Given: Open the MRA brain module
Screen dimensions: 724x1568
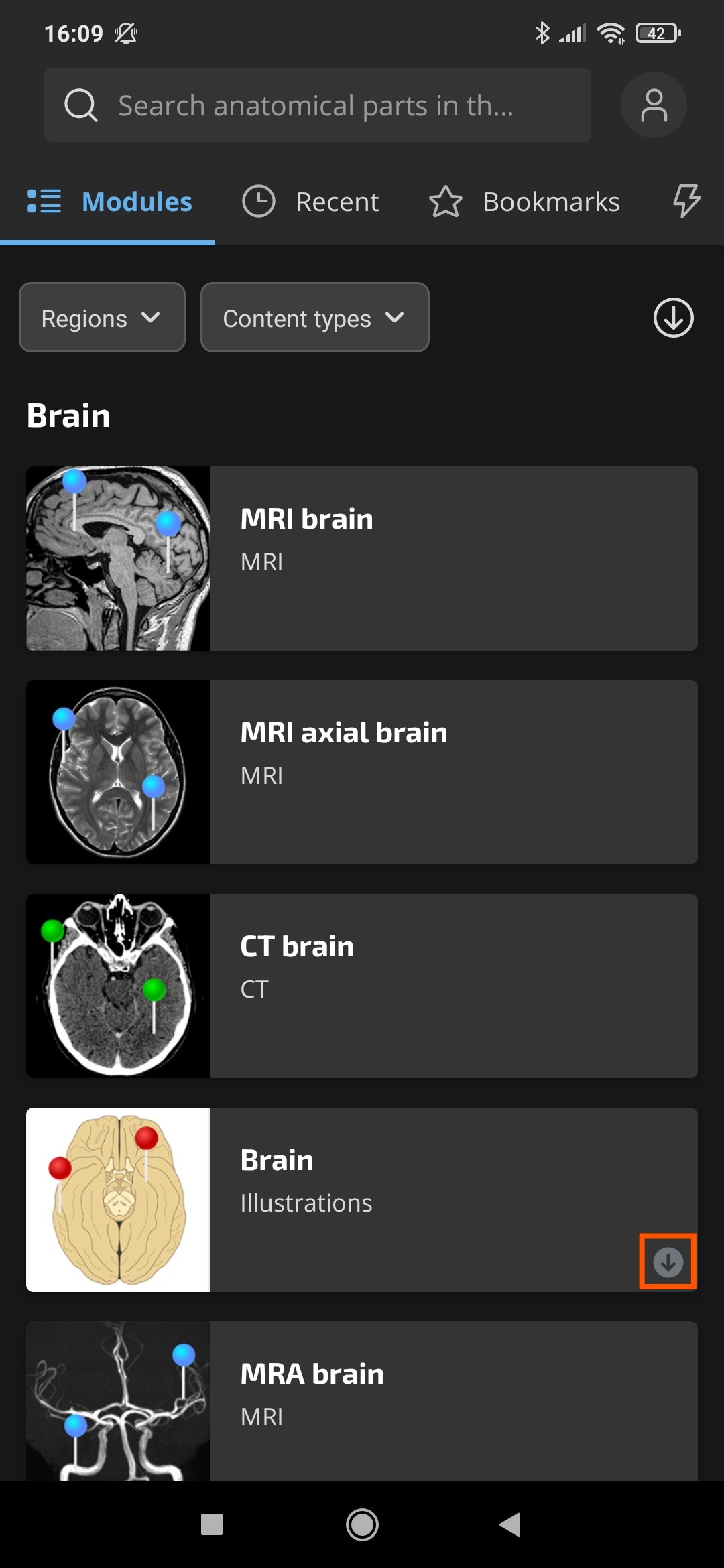Looking at the screenshot, I should coord(362,1401).
